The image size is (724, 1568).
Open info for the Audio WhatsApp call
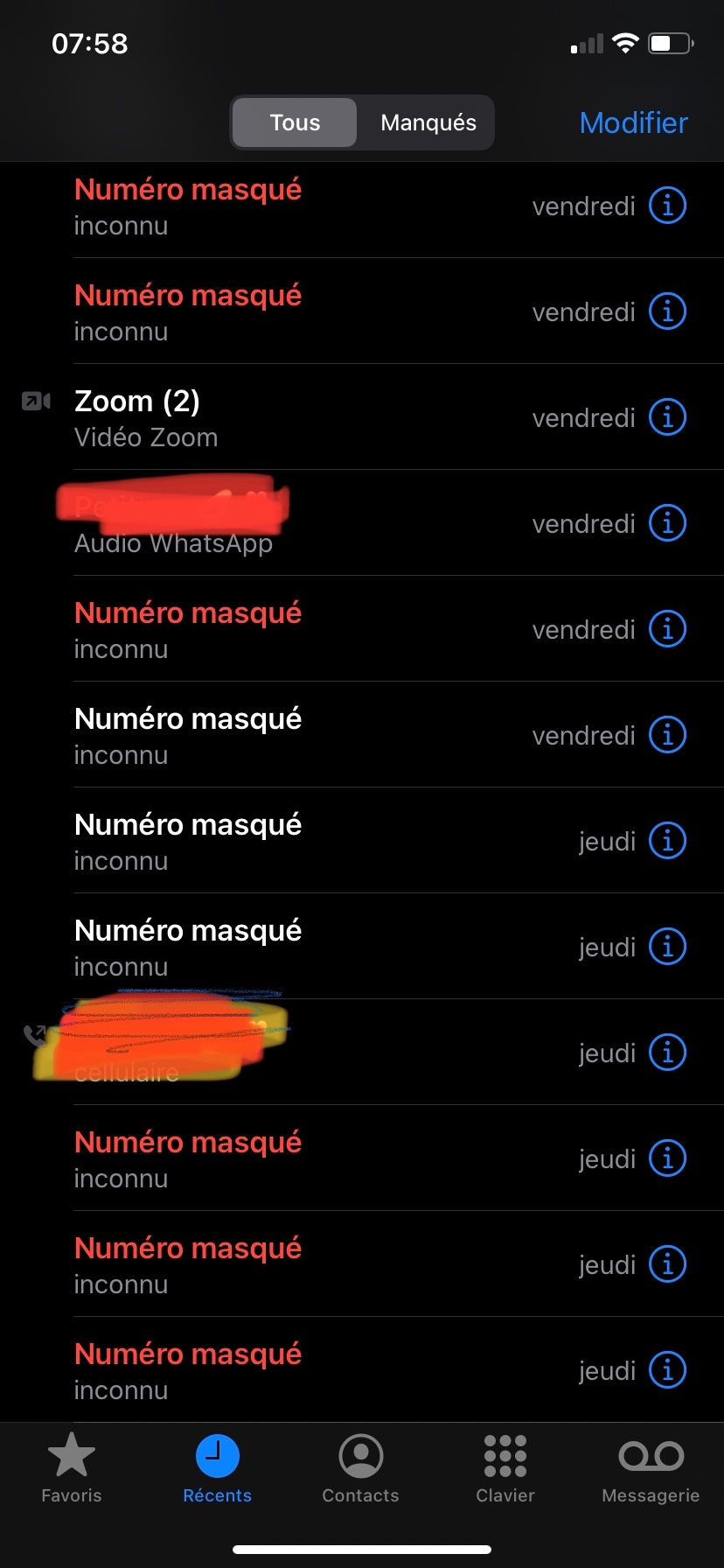[667, 523]
